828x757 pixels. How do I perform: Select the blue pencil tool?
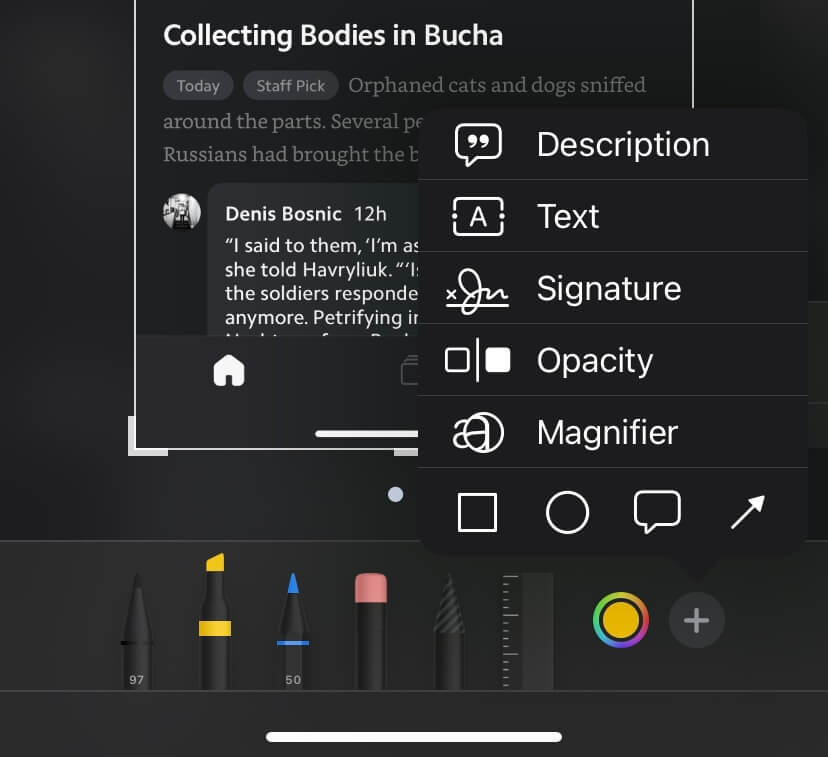tap(292, 630)
